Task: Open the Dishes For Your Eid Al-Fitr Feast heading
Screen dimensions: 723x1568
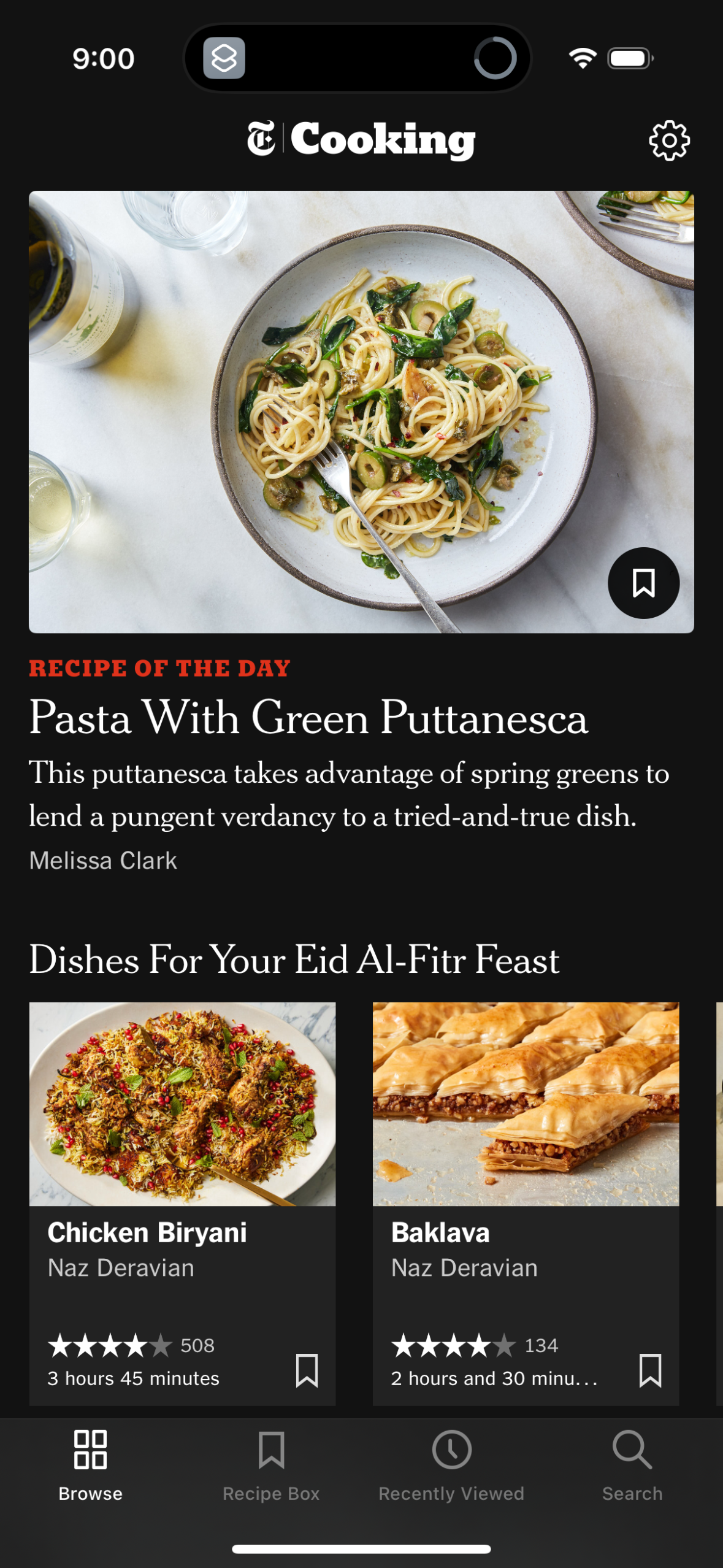Action: click(x=295, y=962)
